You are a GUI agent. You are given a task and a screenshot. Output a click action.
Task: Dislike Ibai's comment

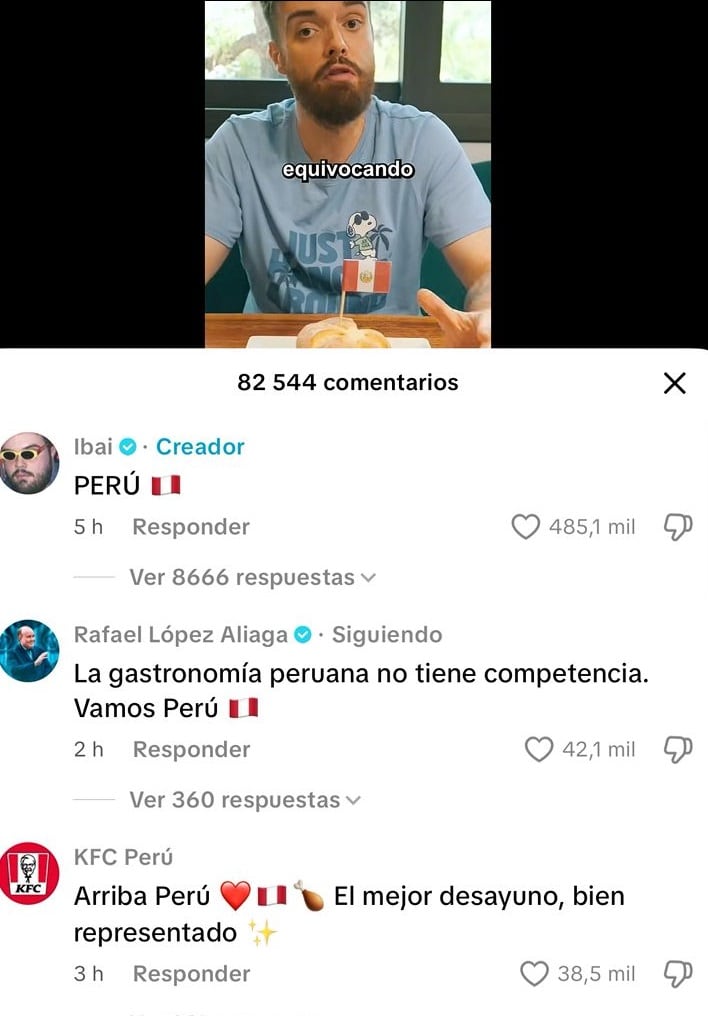(x=678, y=527)
